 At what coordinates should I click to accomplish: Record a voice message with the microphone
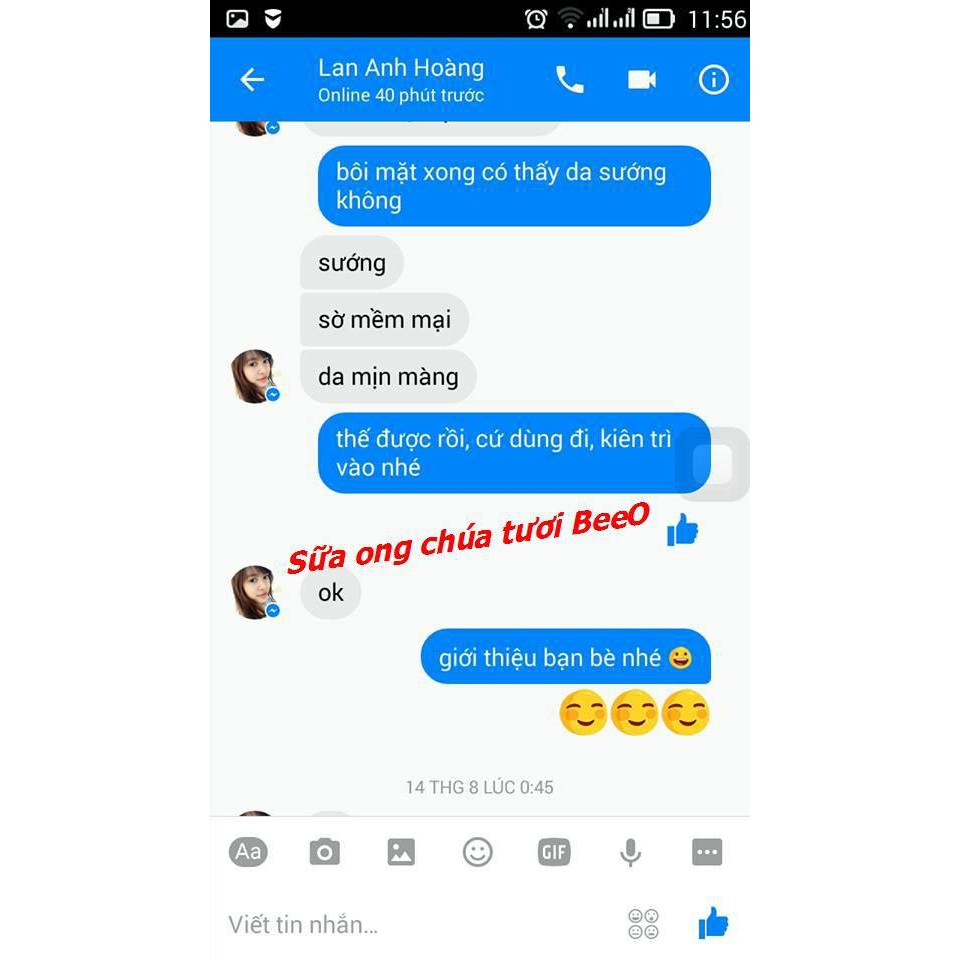630,852
